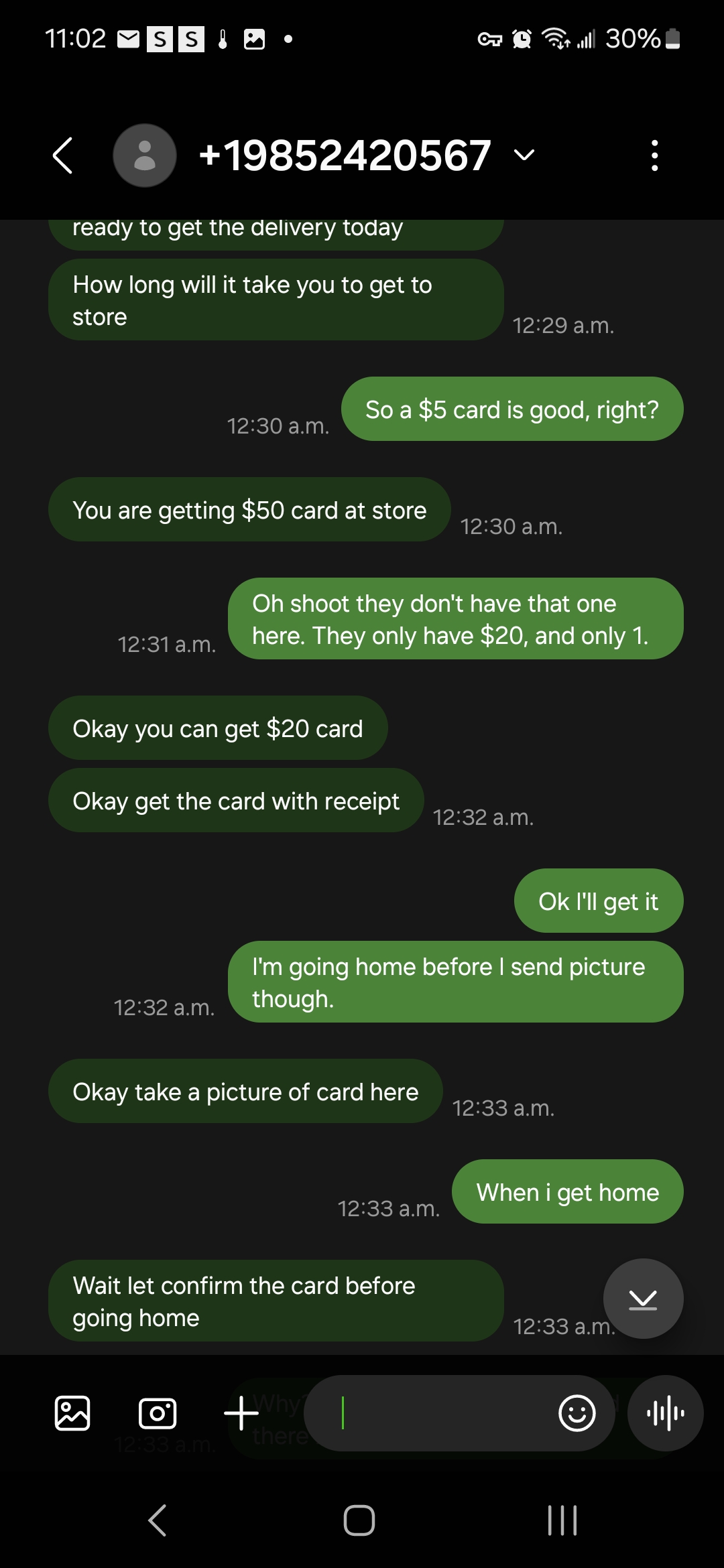Image resolution: width=724 pixels, height=1568 pixels.
Task: Tap the plus icon for more attachments
Action: [x=241, y=1414]
